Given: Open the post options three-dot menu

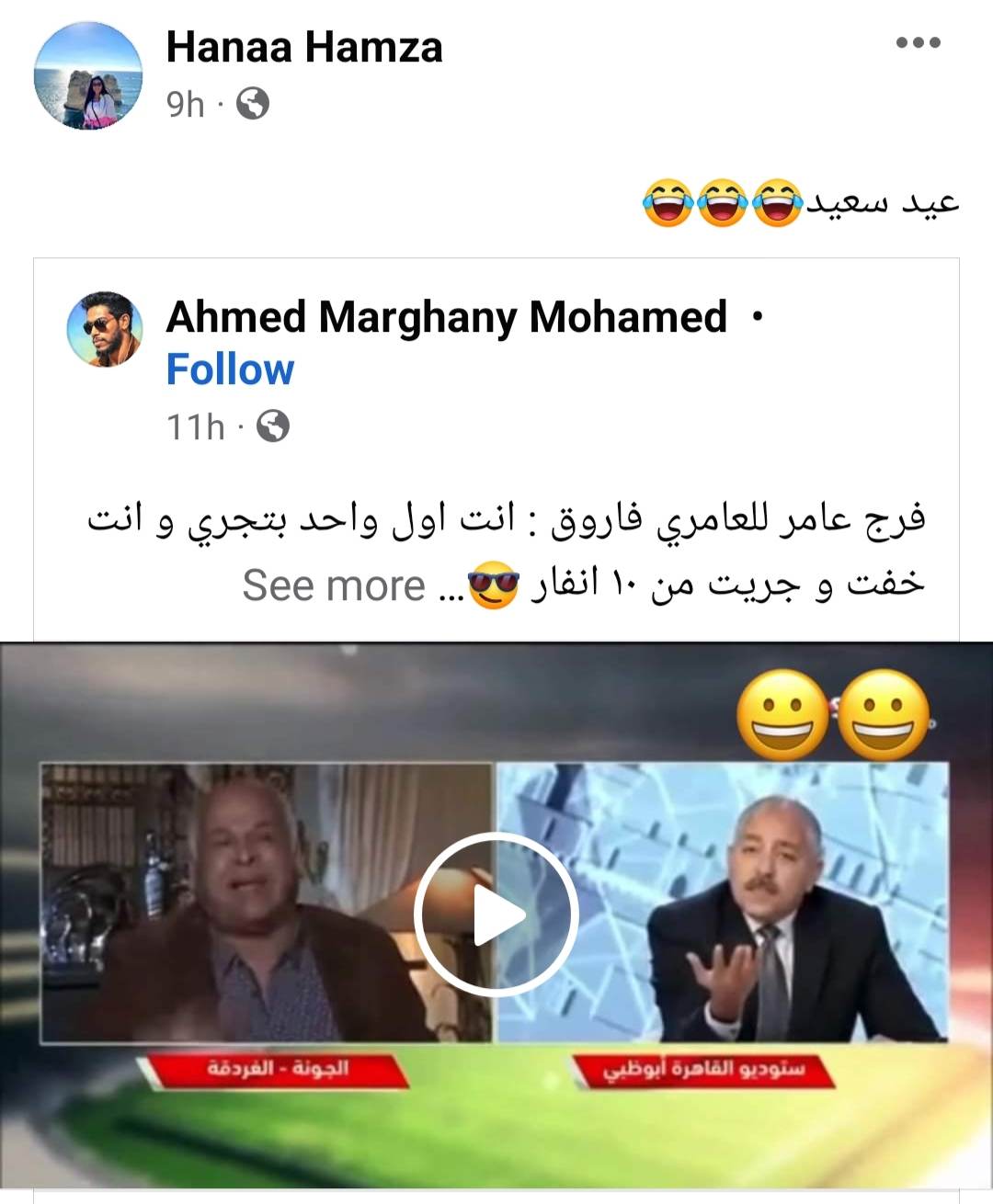Looking at the screenshot, I should point(918,42).
